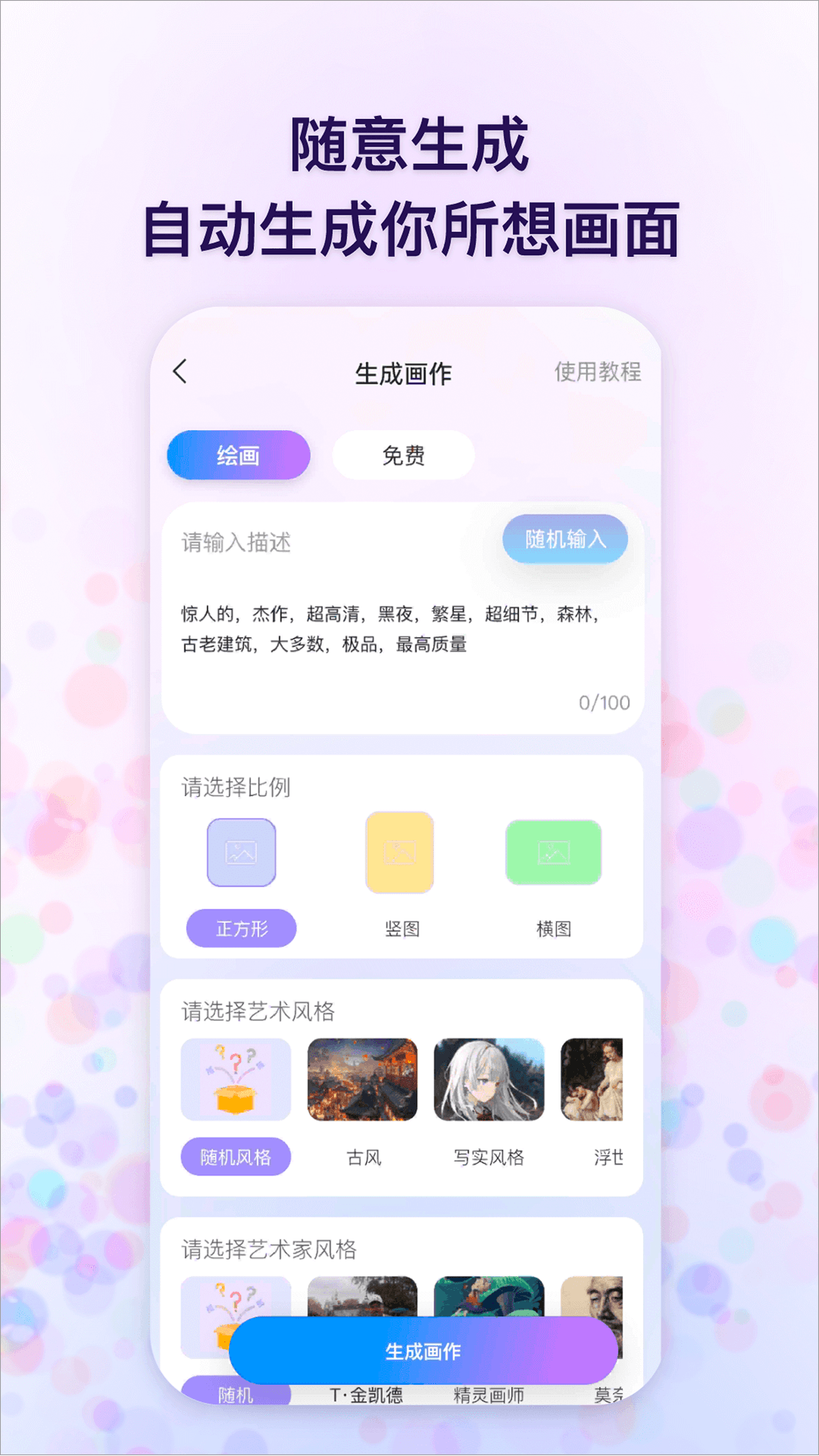Screen dimensions: 819x1456
Task: Click the 随机输入 random input button
Action: tap(564, 538)
